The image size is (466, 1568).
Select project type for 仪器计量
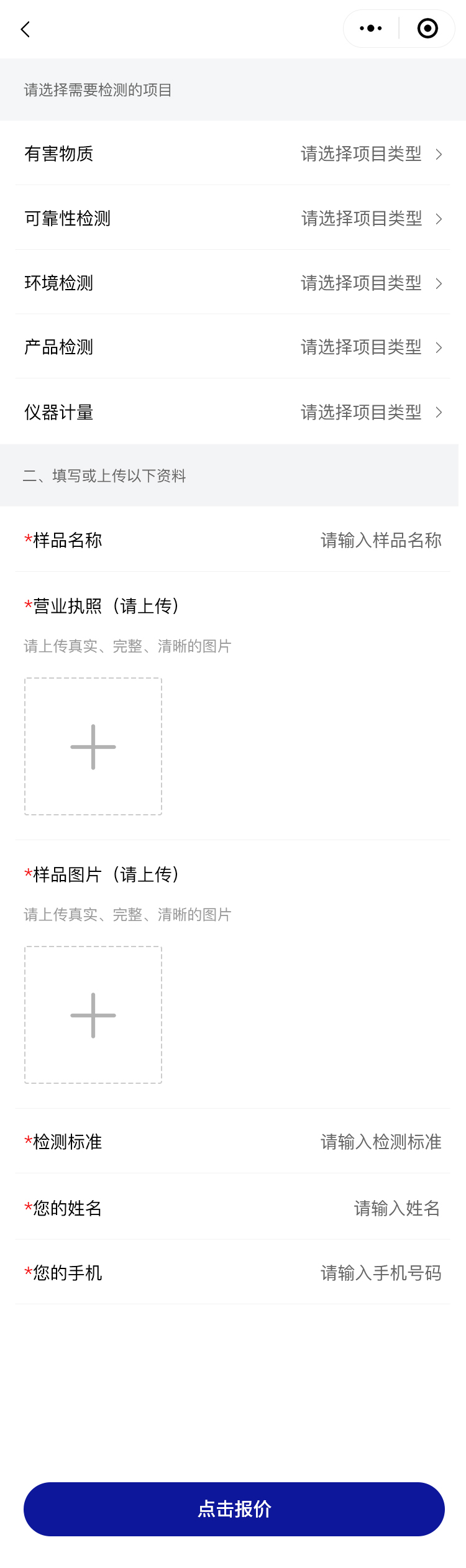click(x=370, y=412)
